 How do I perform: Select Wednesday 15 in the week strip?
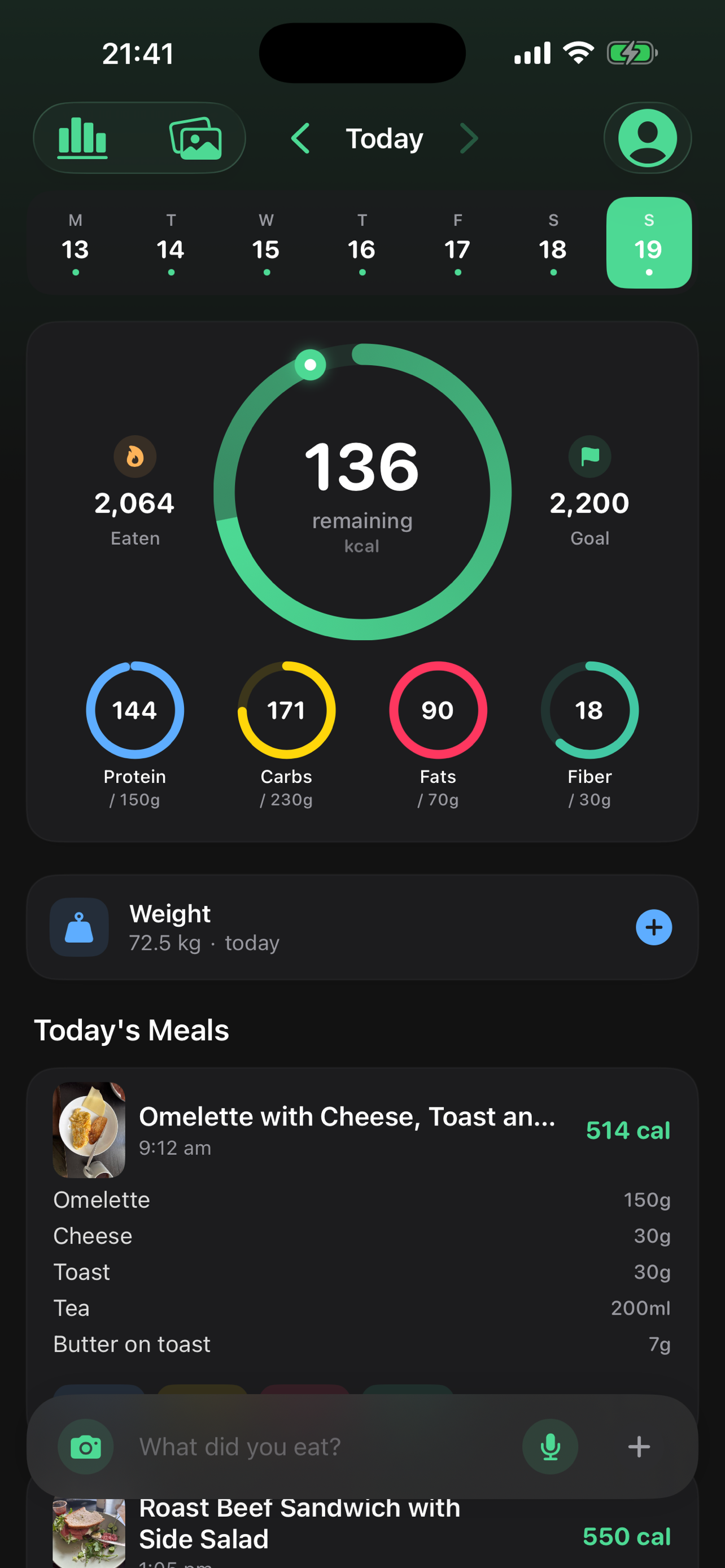tap(267, 243)
